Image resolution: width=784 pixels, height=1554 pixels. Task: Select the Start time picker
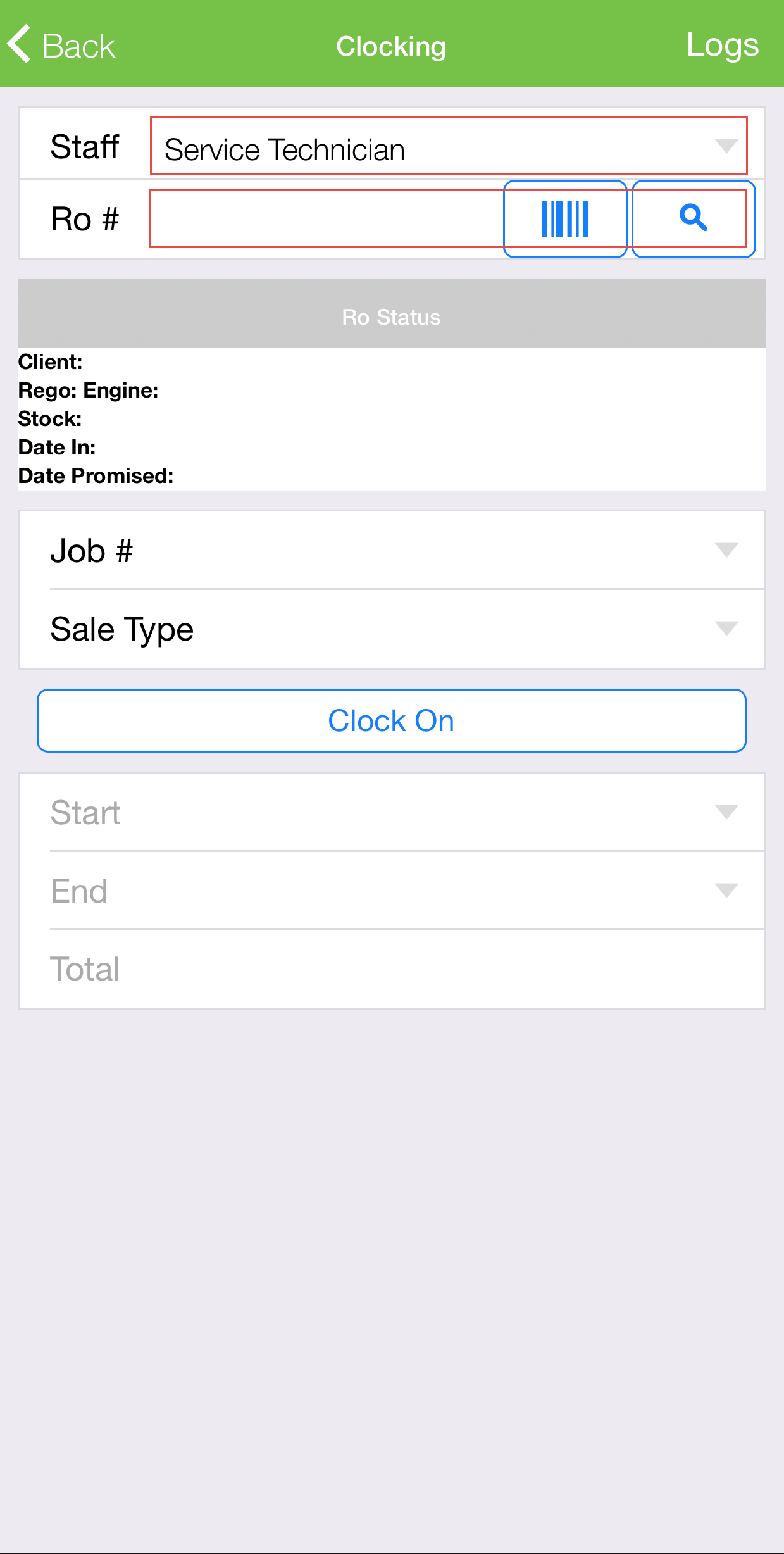pos(392,812)
